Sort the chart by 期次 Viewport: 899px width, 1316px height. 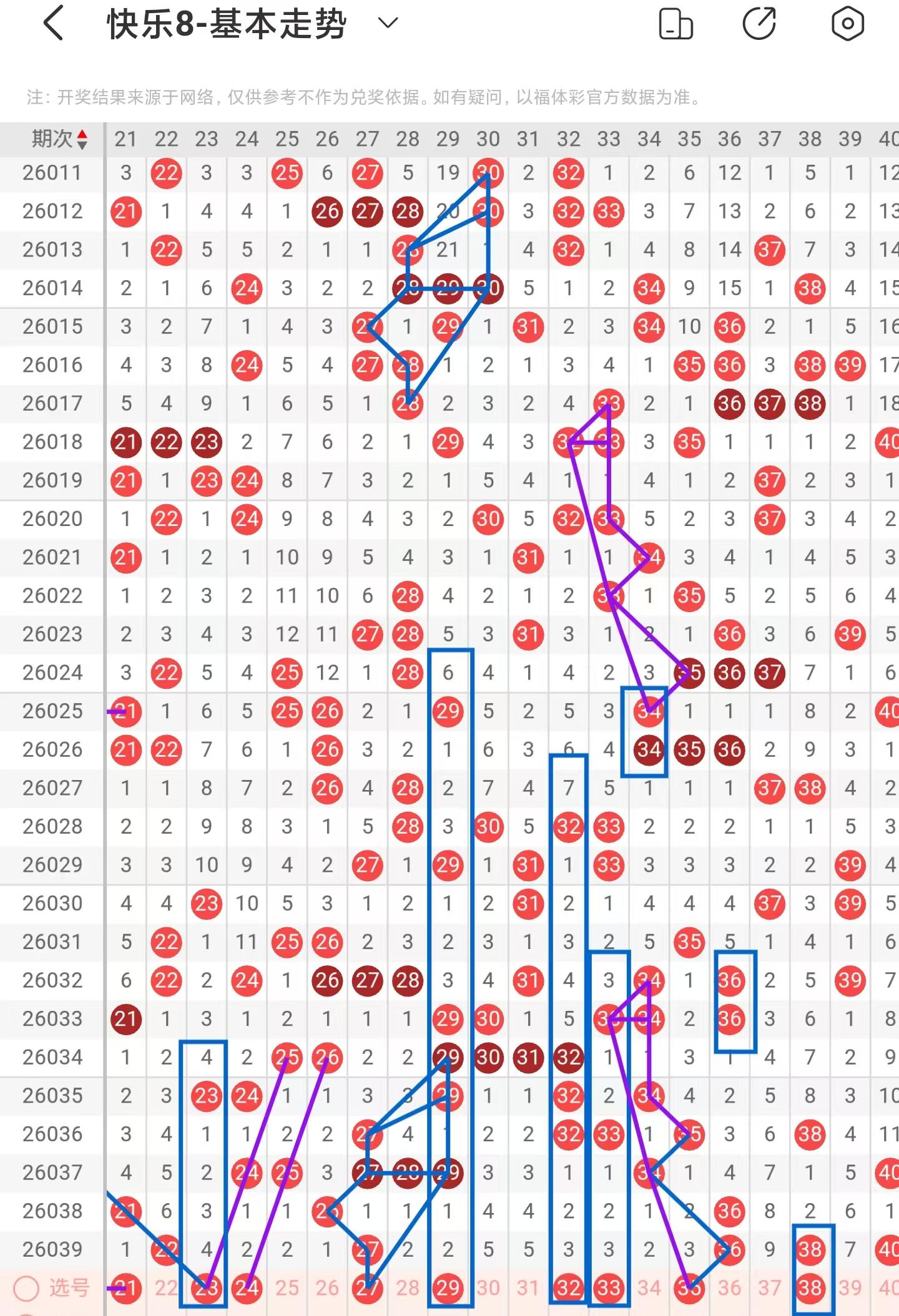pyautogui.click(x=59, y=139)
